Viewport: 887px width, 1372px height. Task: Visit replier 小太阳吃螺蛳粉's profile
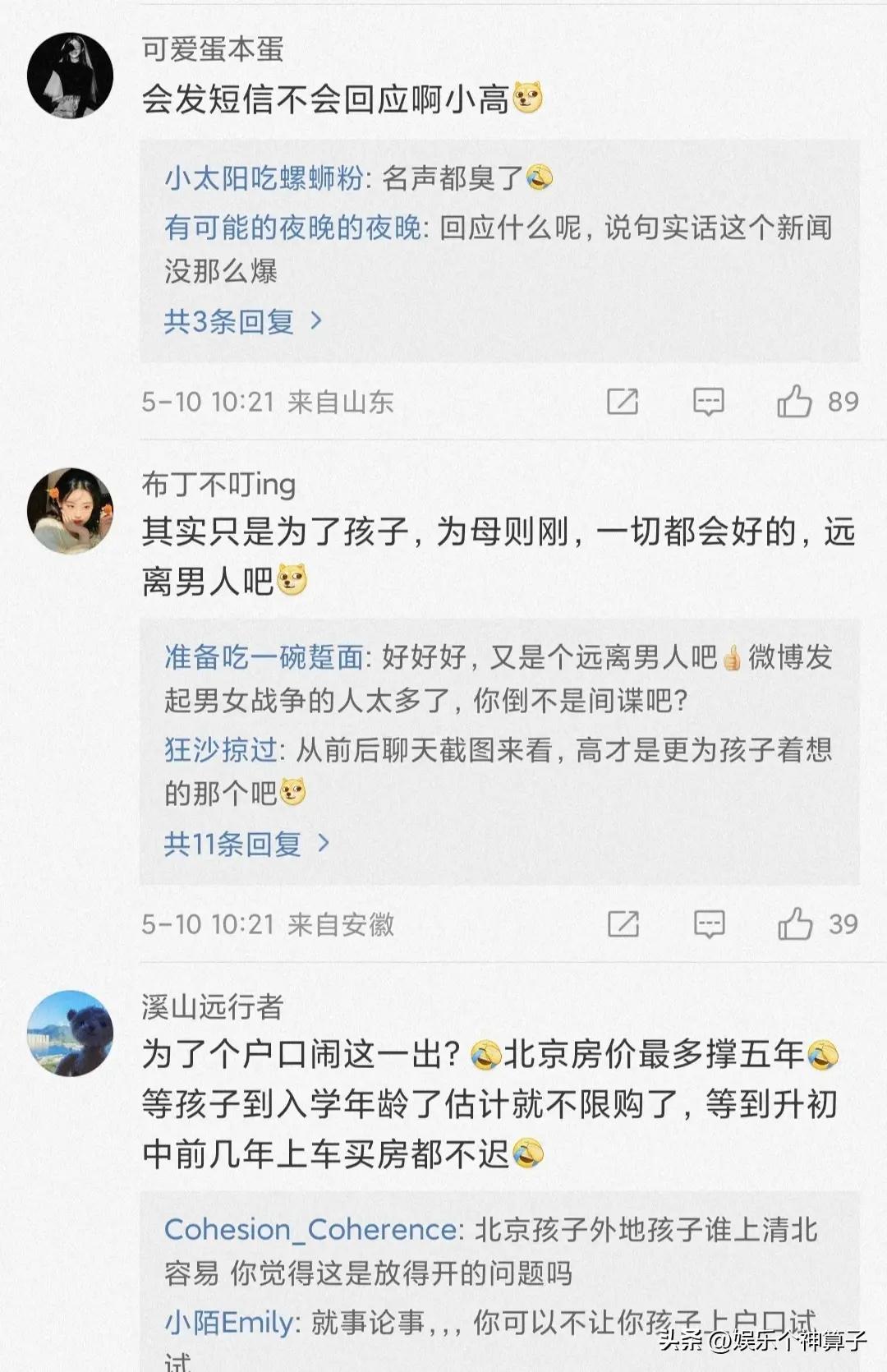tap(263, 177)
